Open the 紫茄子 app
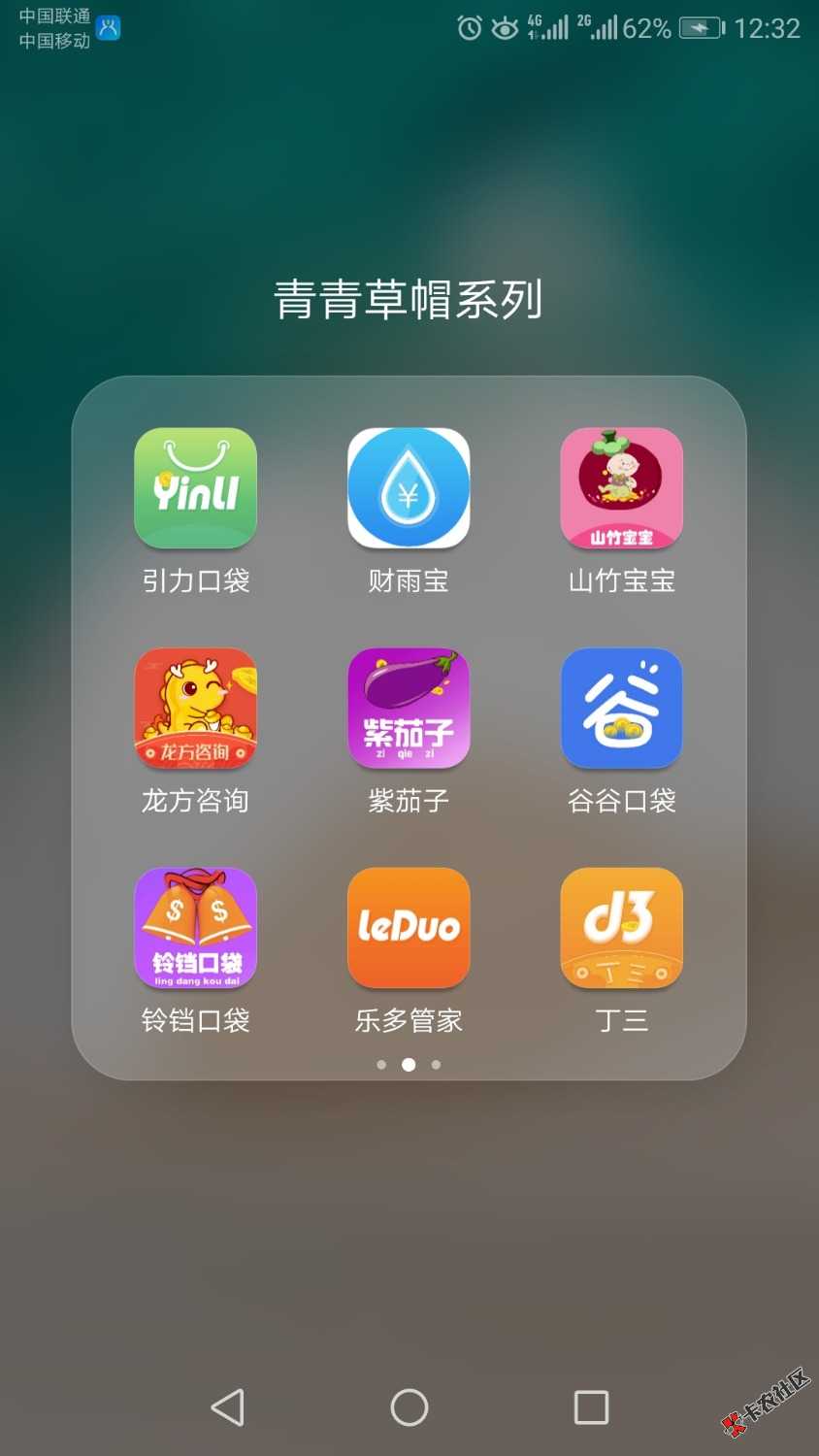 [x=409, y=709]
